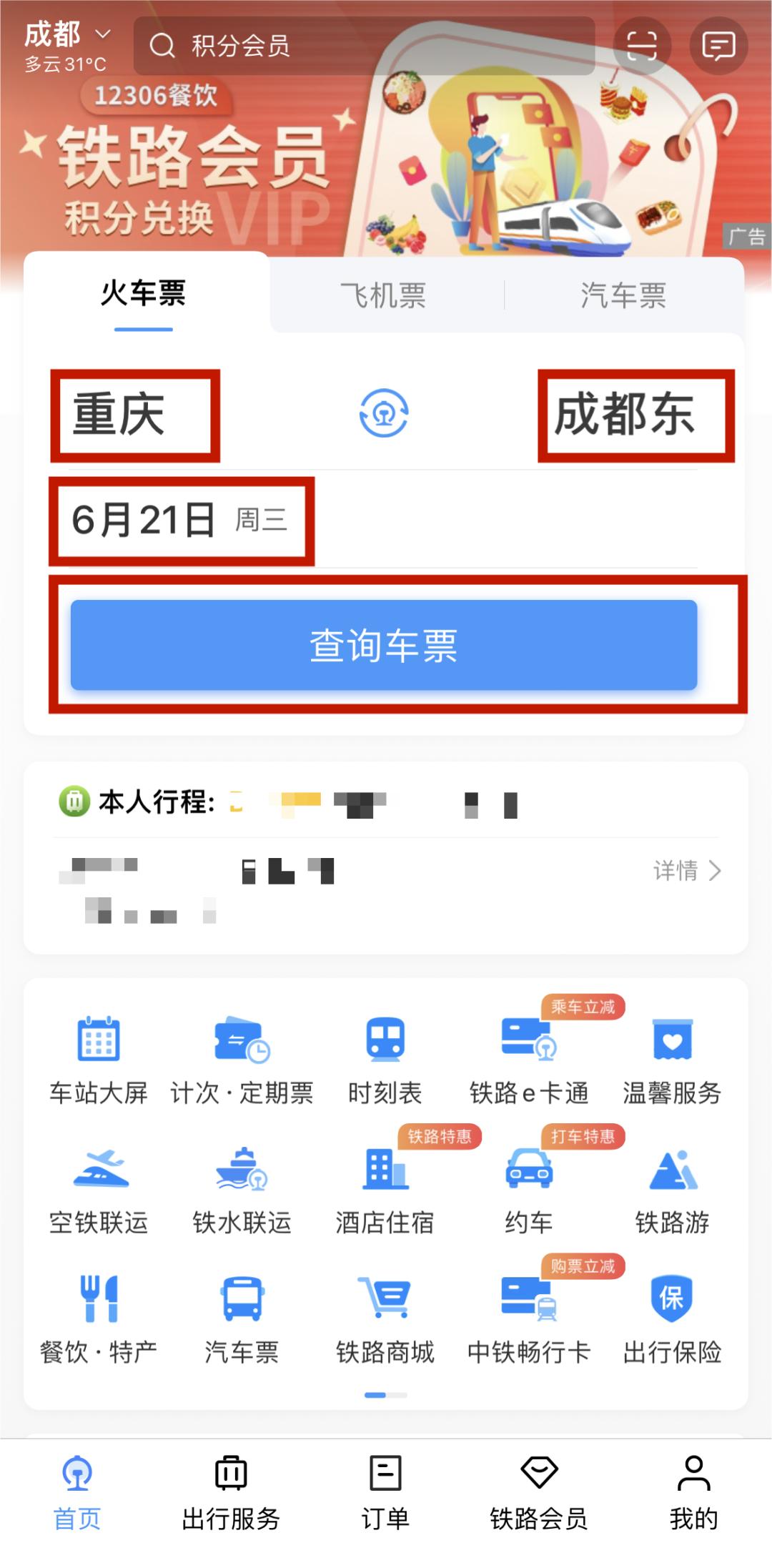The width and height of the screenshot is (772, 1568).
Task: Open the 约车 ride-hailing icon
Action: pyautogui.click(x=529, y=1180)
